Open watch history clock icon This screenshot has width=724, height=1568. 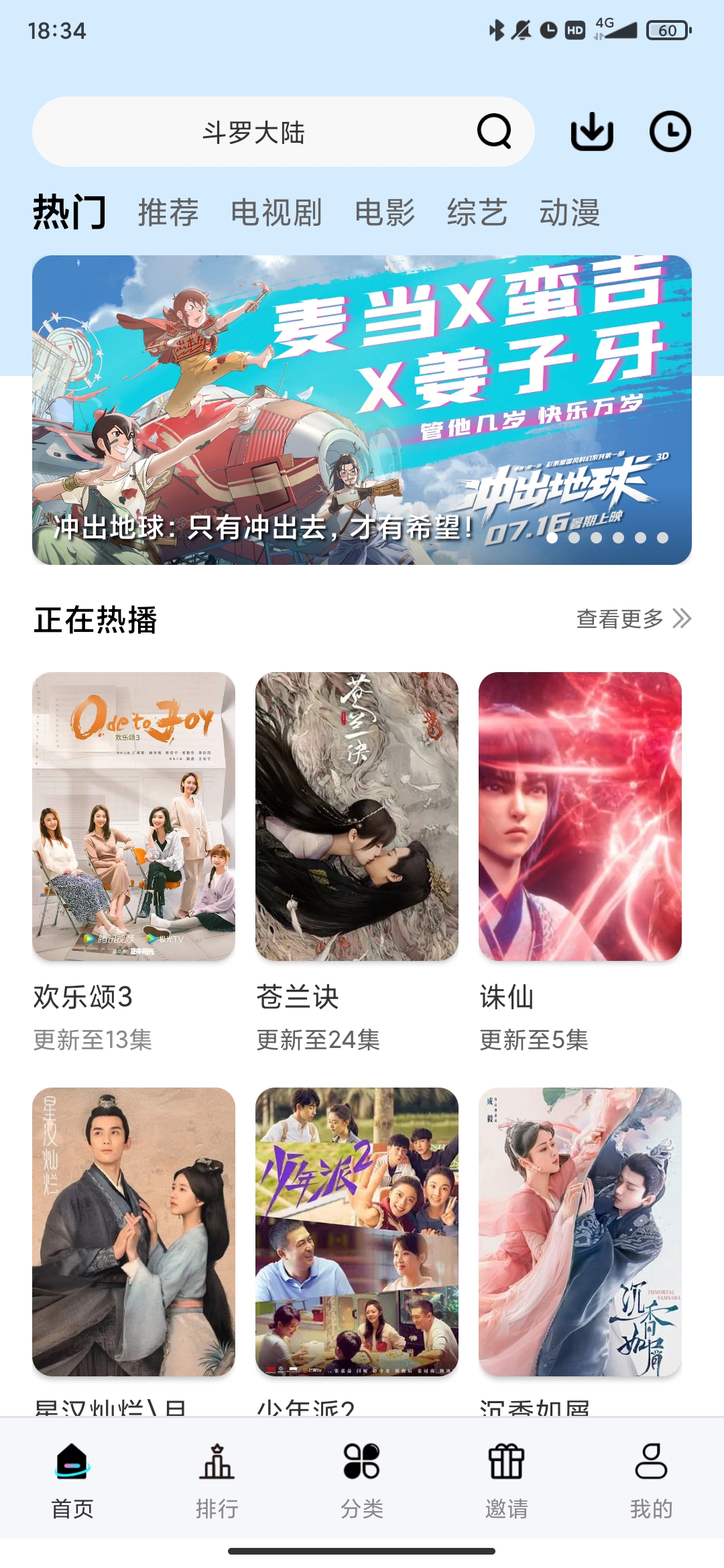670,131
